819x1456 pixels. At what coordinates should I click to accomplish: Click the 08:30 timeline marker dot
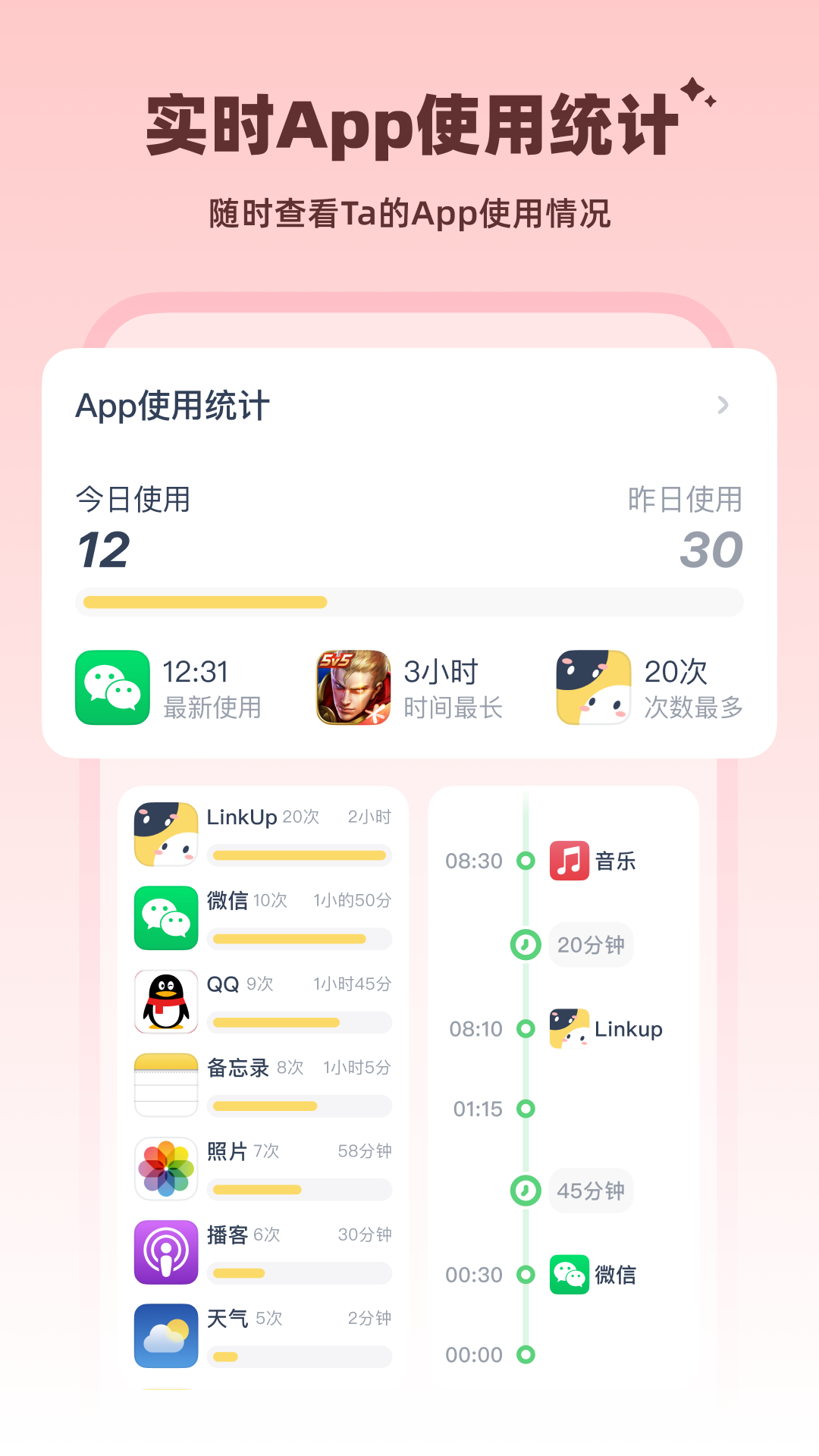point(525,861)
